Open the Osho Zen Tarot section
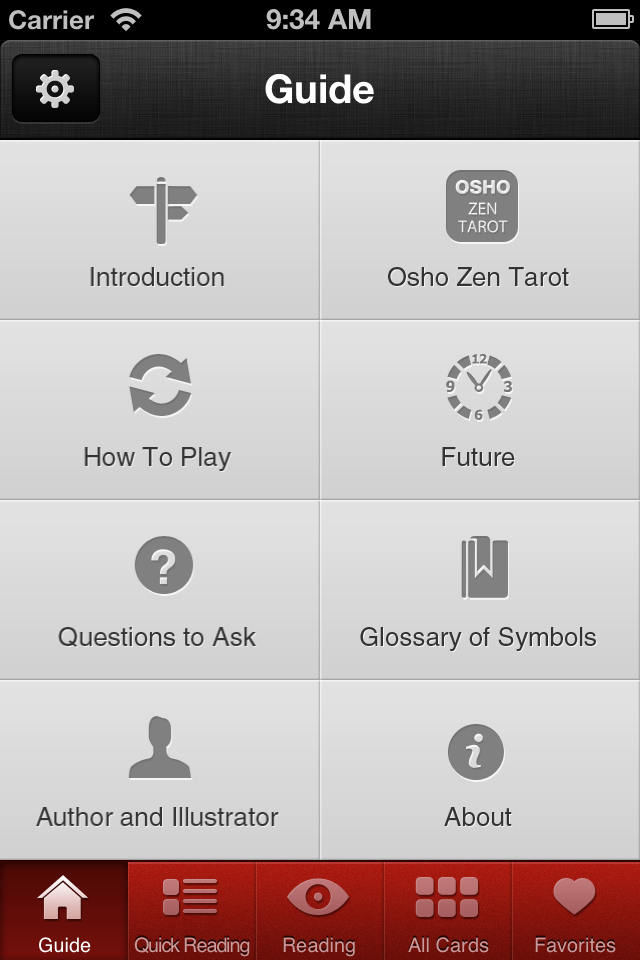Image resolution: width=640 pixels, height=960 pixels. 479,230
